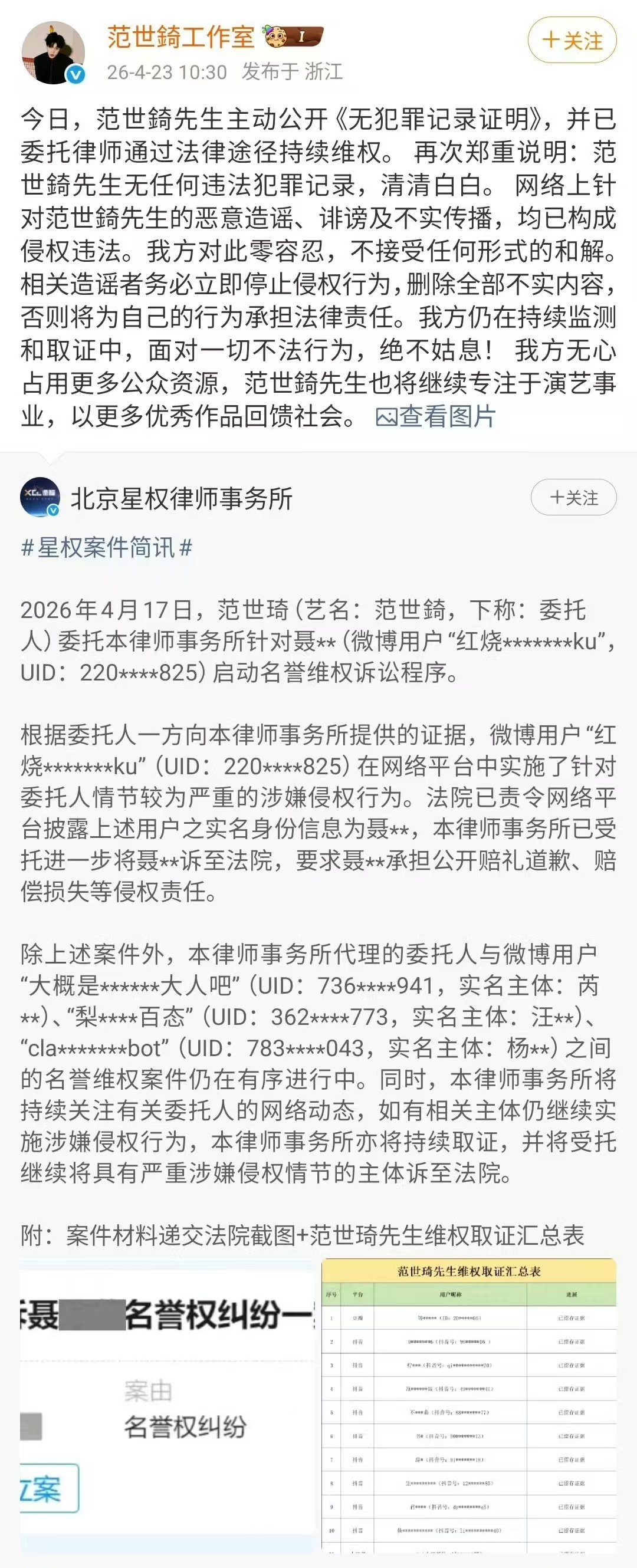The height and width of the screenshot is (1568, 637).
Task: Click the blue V verified badge on studio avatar
Action: tap(74, 75)
